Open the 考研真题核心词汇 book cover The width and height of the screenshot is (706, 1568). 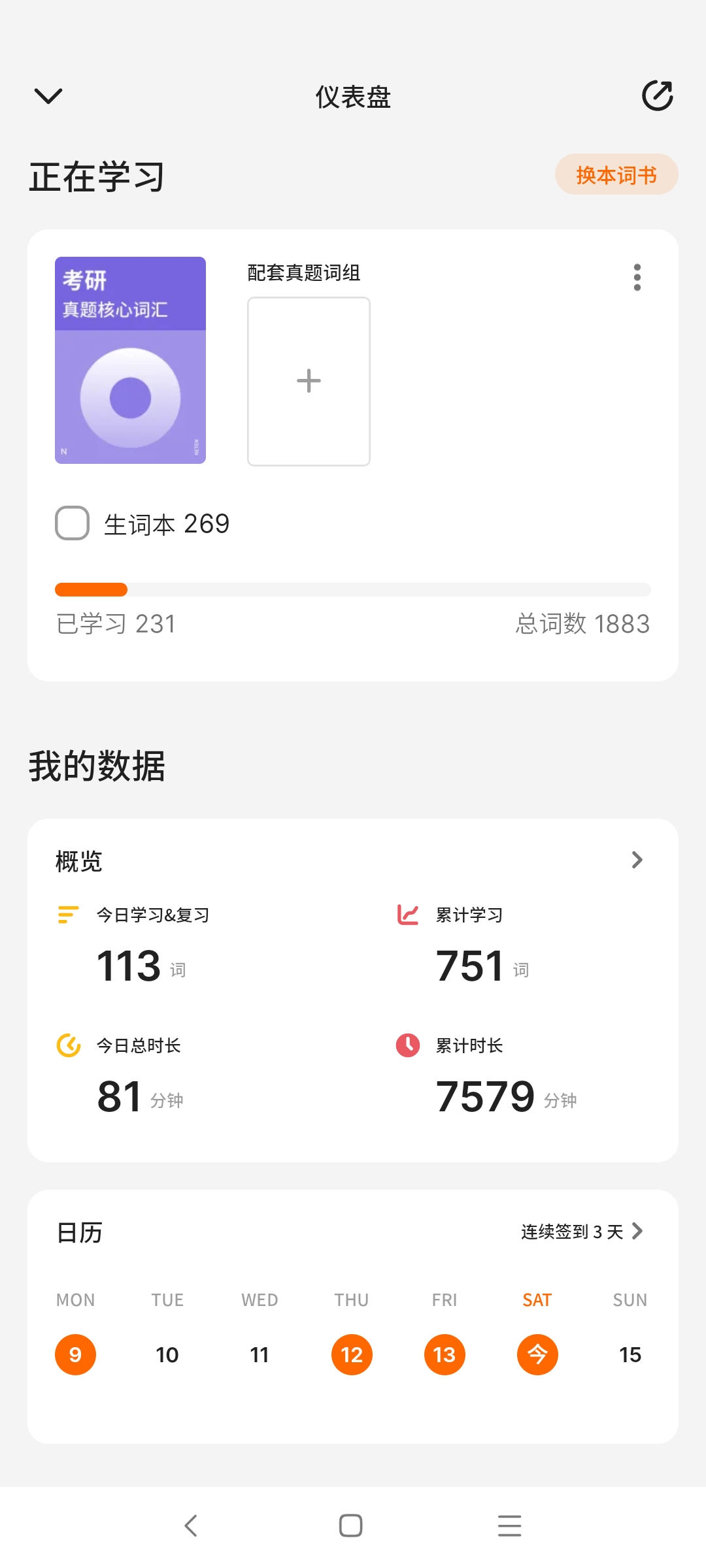click(130, 360)
